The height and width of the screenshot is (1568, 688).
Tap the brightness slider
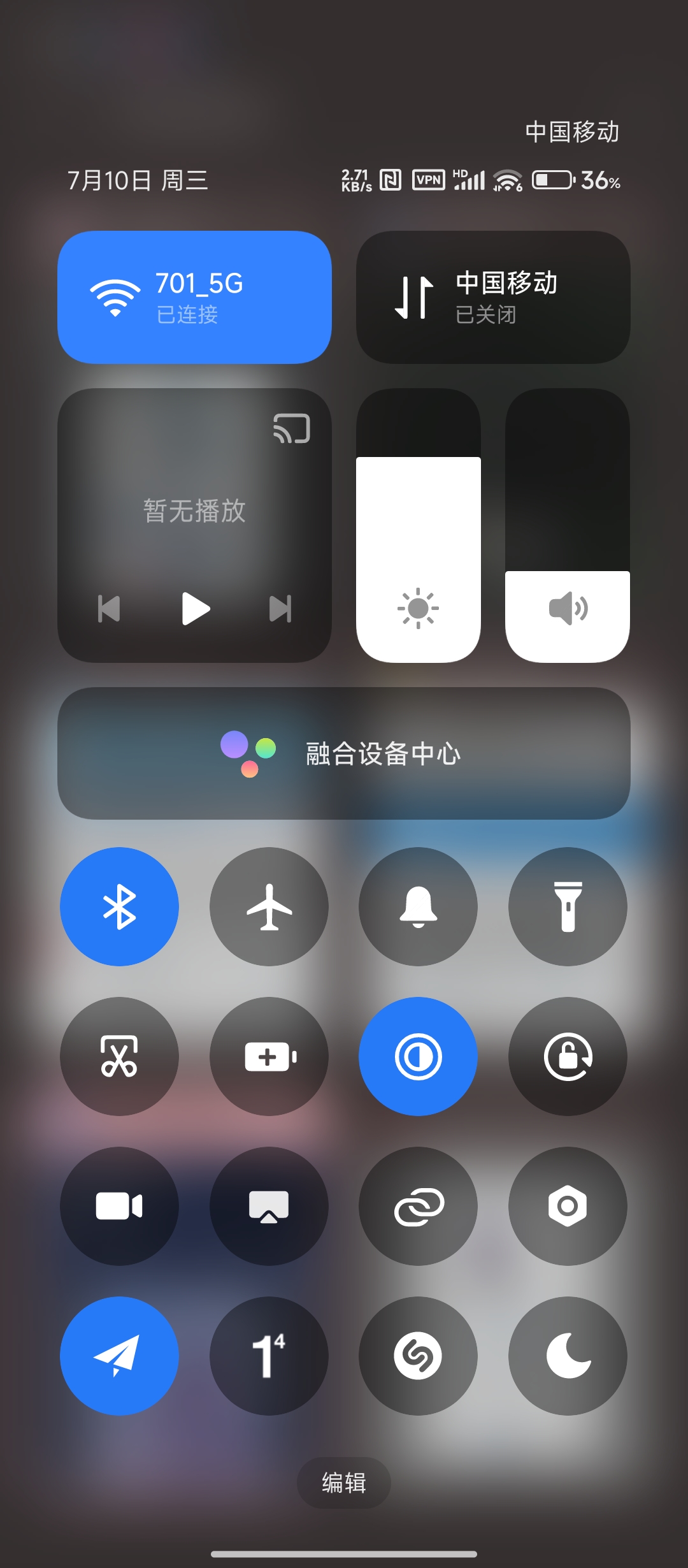pos(418,526)
